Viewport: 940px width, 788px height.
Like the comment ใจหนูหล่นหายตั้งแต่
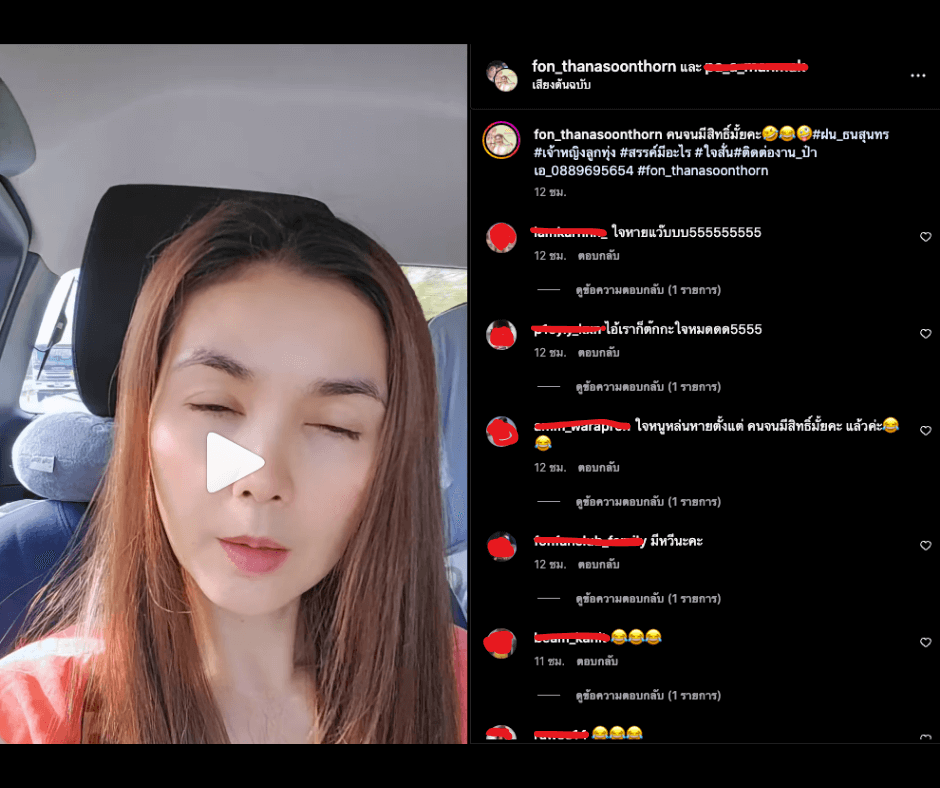coord(925,431)
